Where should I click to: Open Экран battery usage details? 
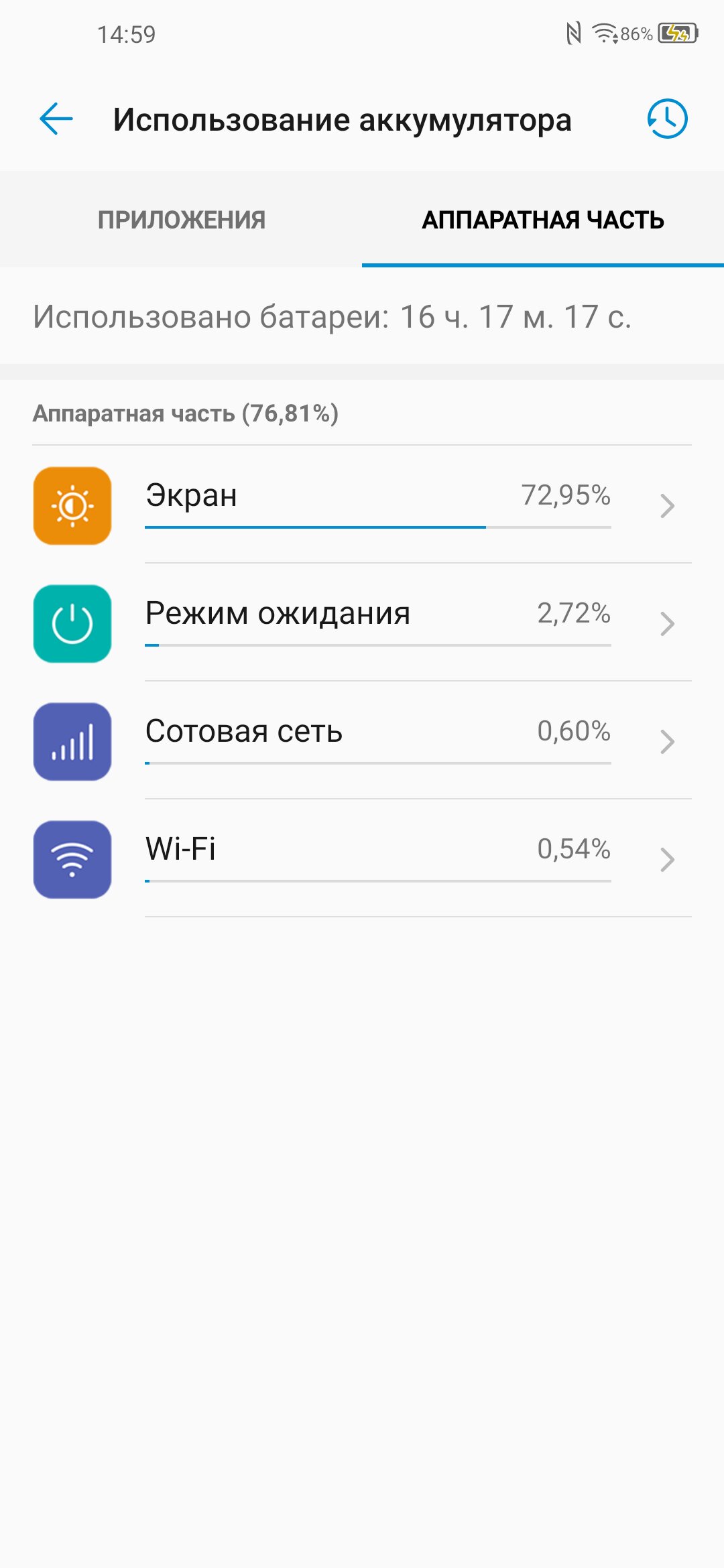point(362,505)
